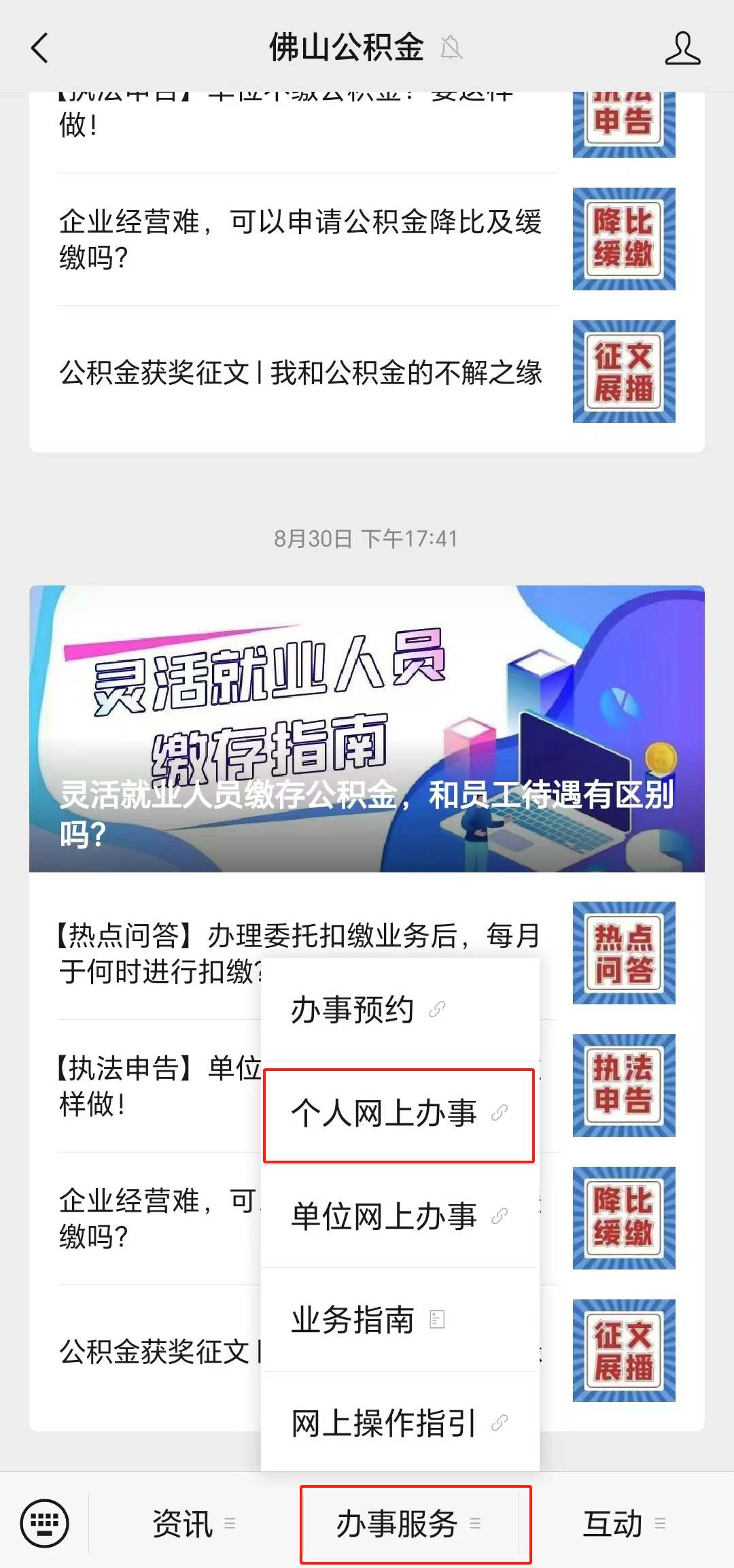Select 办事预约 from the popup menu
Viewport: 734px width, 1568px height.
point(367,1010)
